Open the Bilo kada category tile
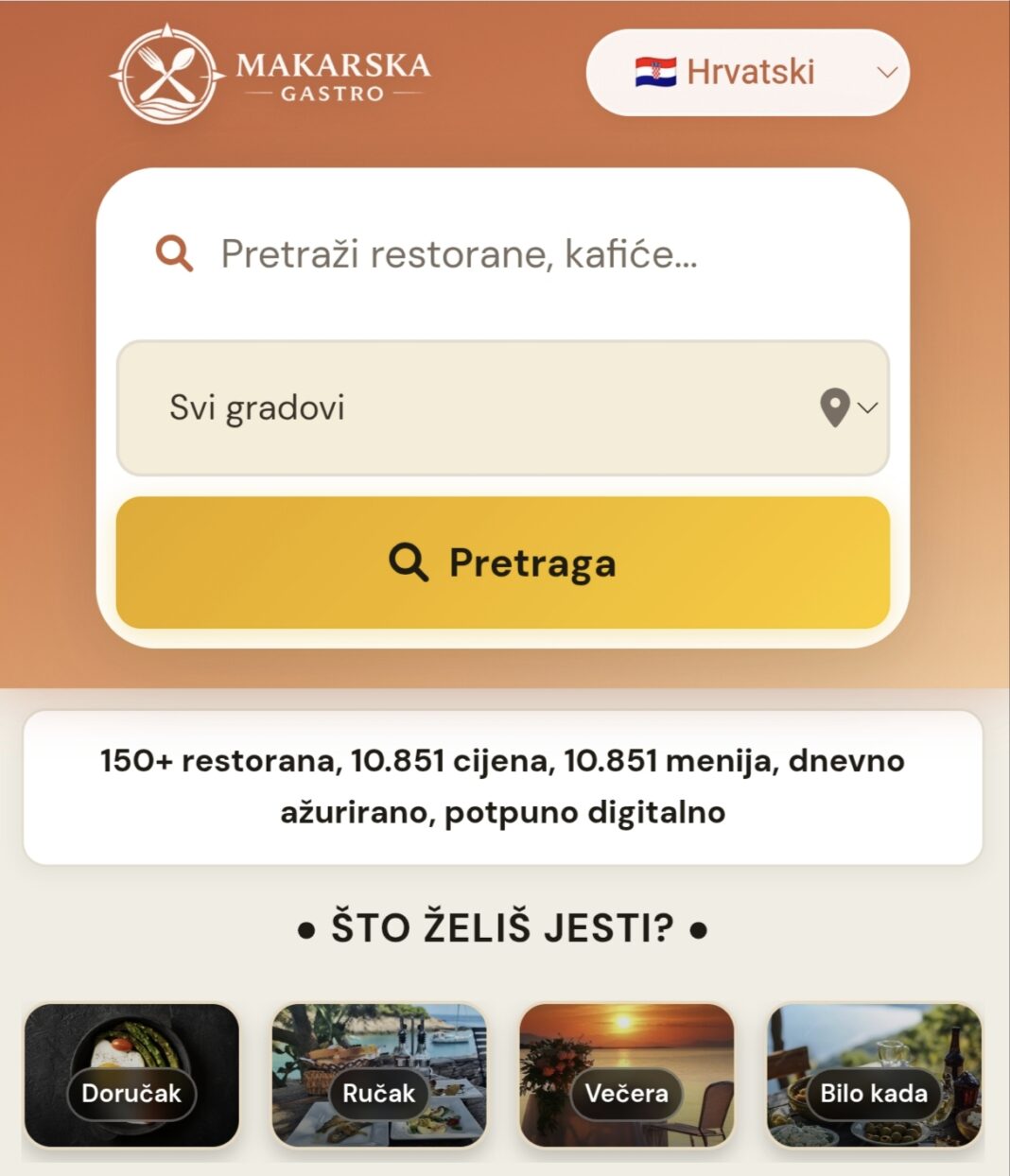 pyautogui.click(x=874, y=1076)
